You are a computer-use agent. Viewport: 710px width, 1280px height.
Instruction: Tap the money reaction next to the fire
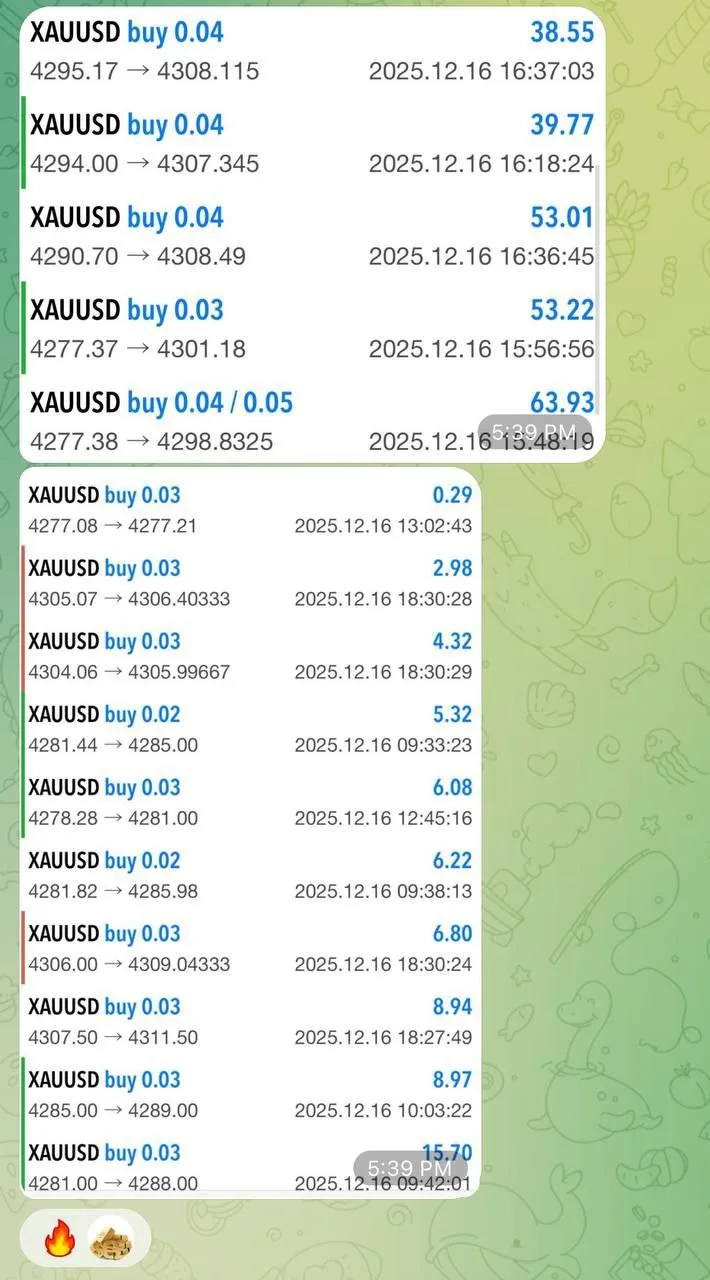[111, 1241]
